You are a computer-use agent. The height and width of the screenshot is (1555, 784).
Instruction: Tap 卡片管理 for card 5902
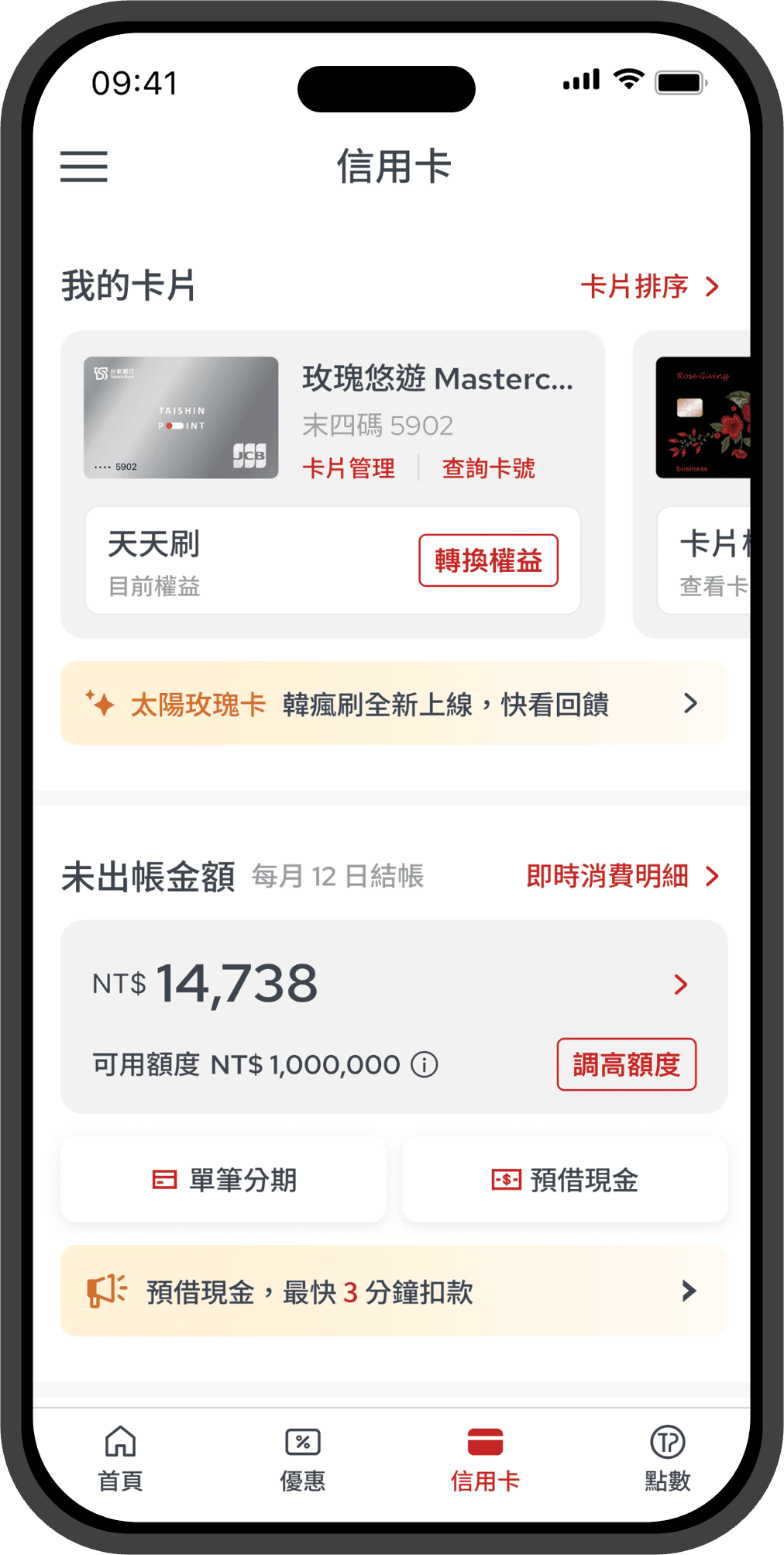pyautogui.click(x=349, y=468)
